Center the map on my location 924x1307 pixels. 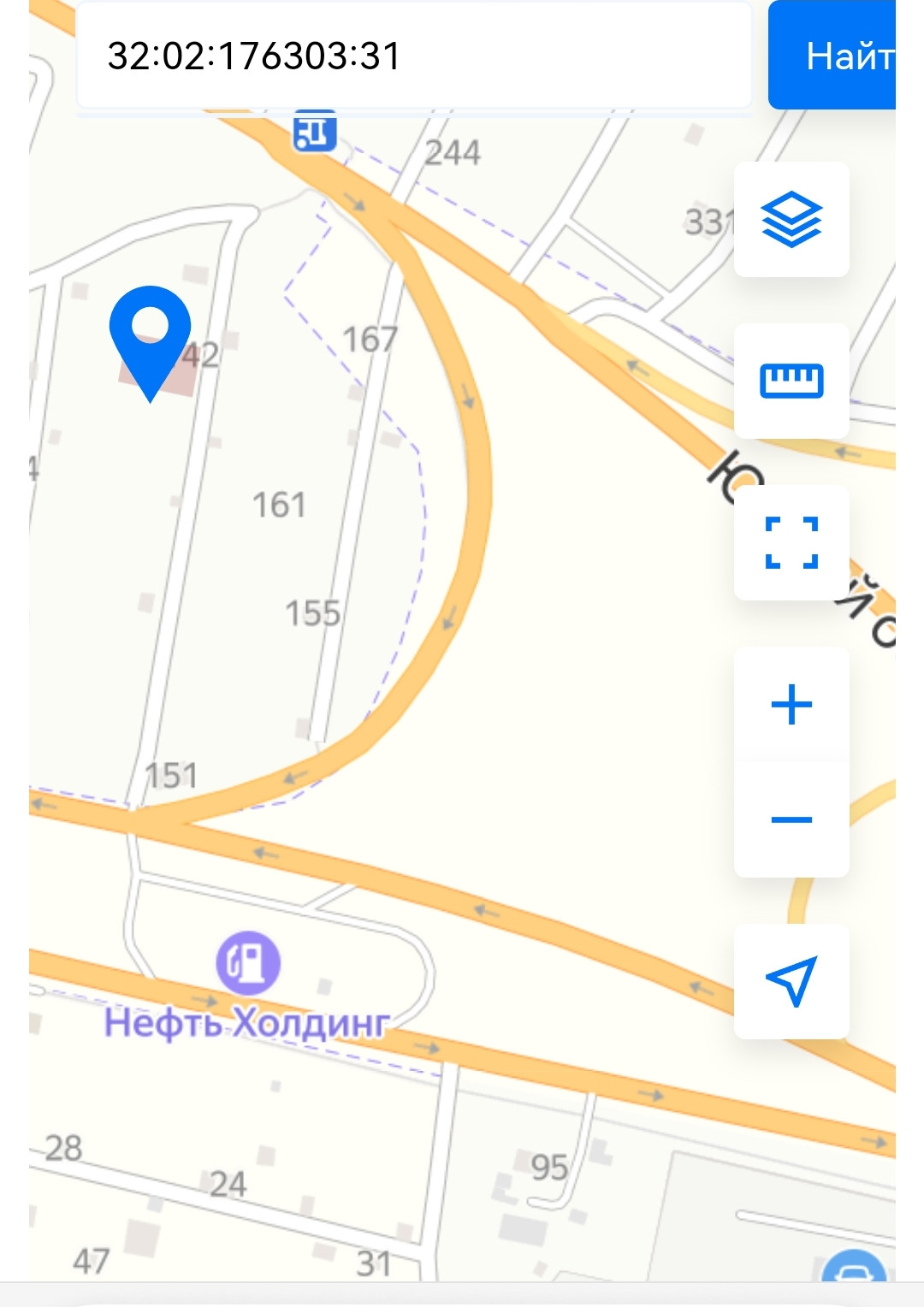(791, 981)
